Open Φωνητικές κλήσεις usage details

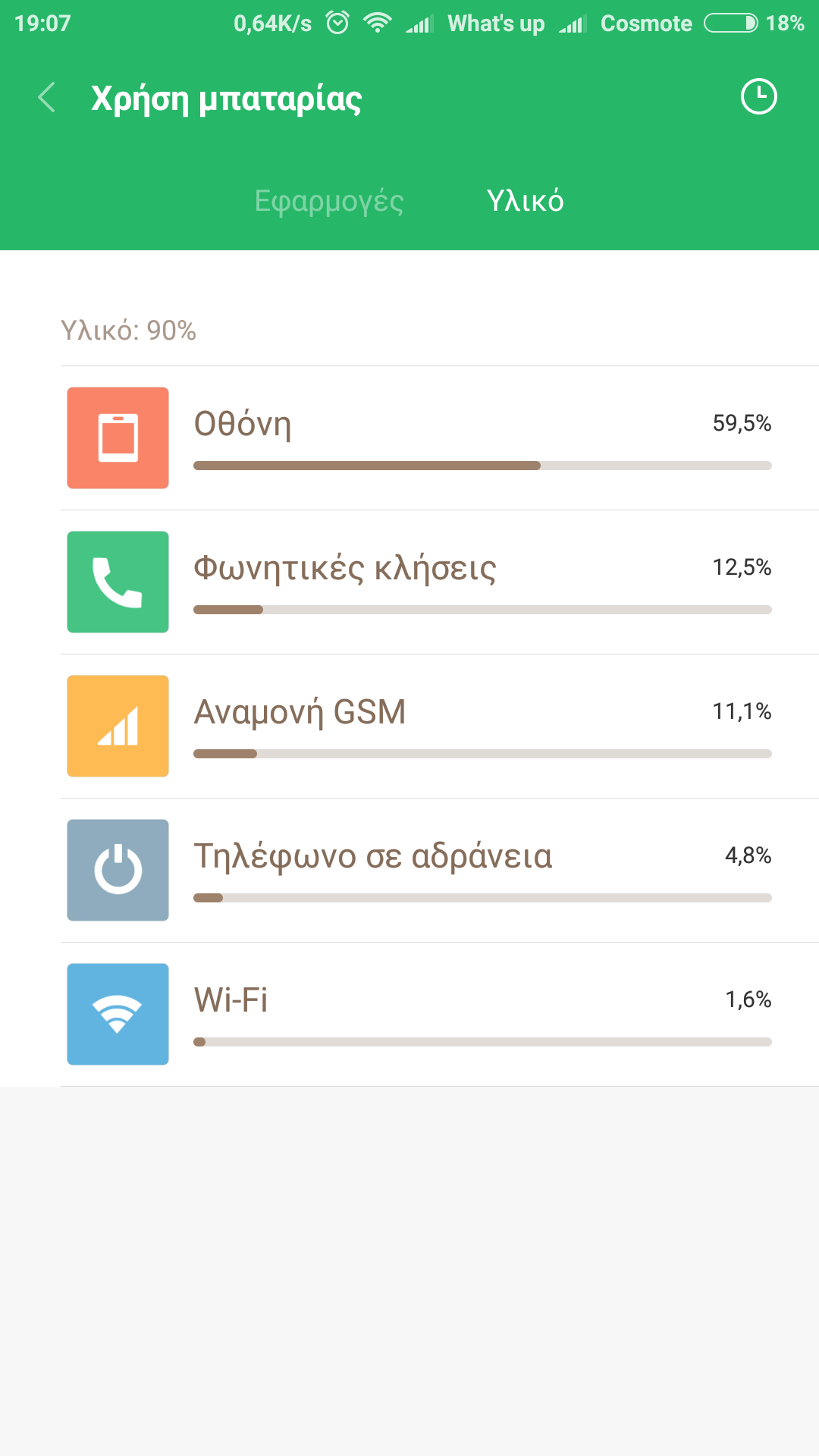point(440,582)
